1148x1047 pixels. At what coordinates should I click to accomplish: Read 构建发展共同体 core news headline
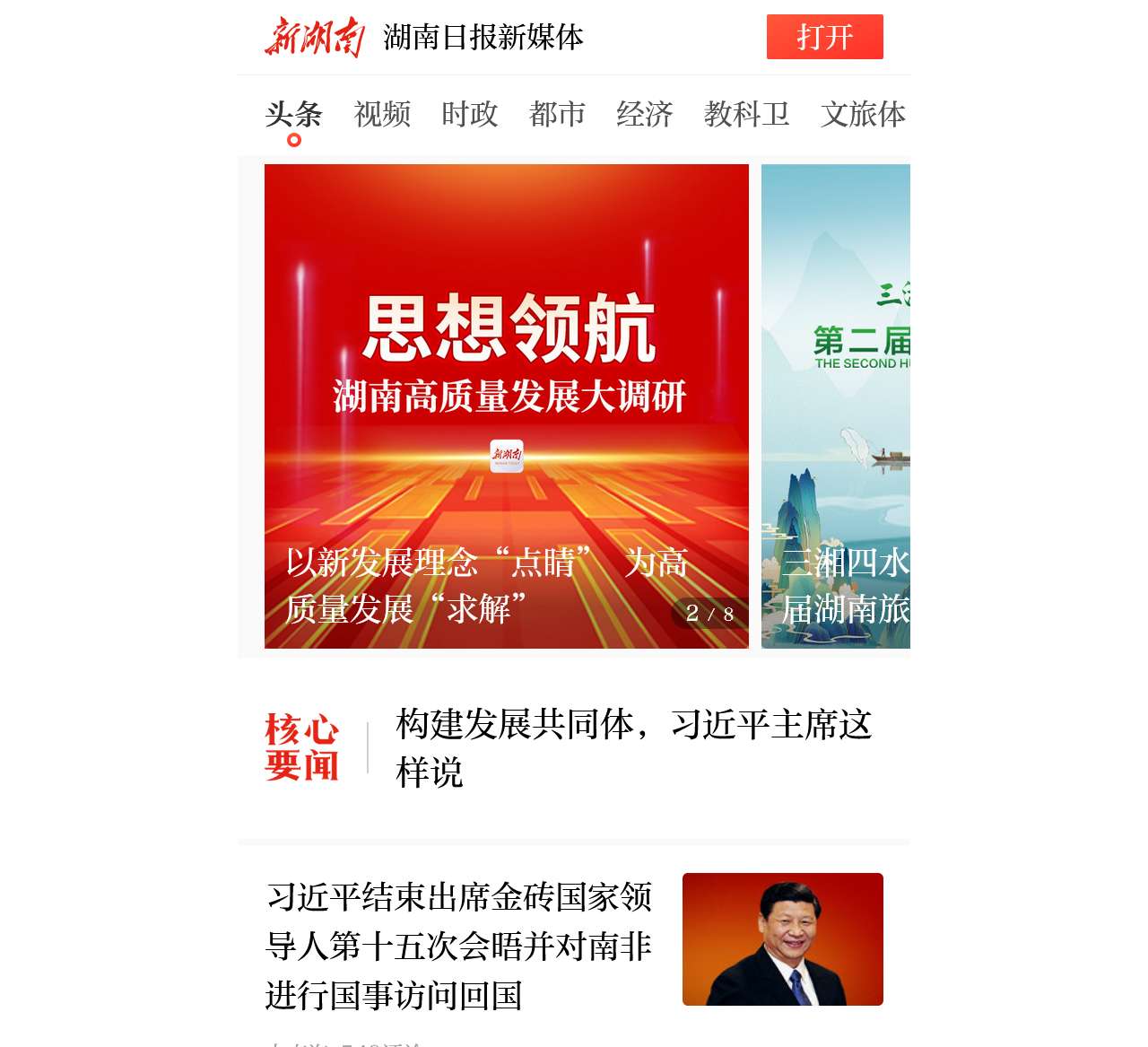tap(633, 748)
